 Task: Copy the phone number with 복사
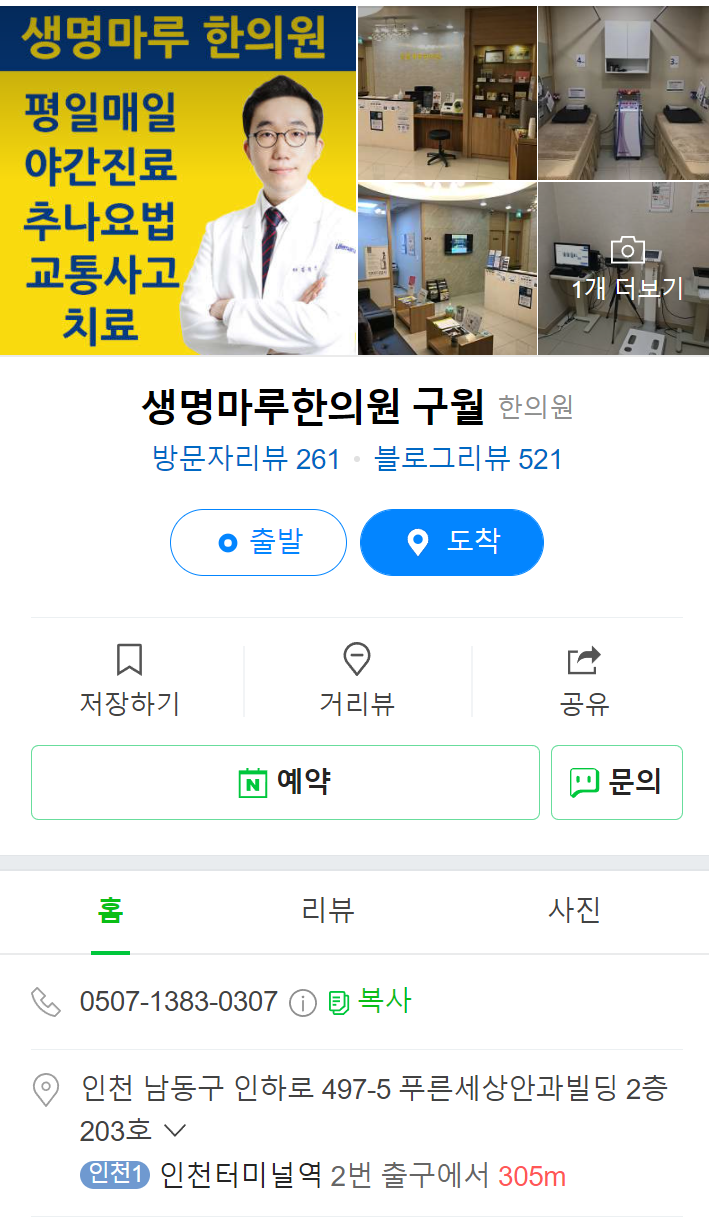pos(370,1002)
